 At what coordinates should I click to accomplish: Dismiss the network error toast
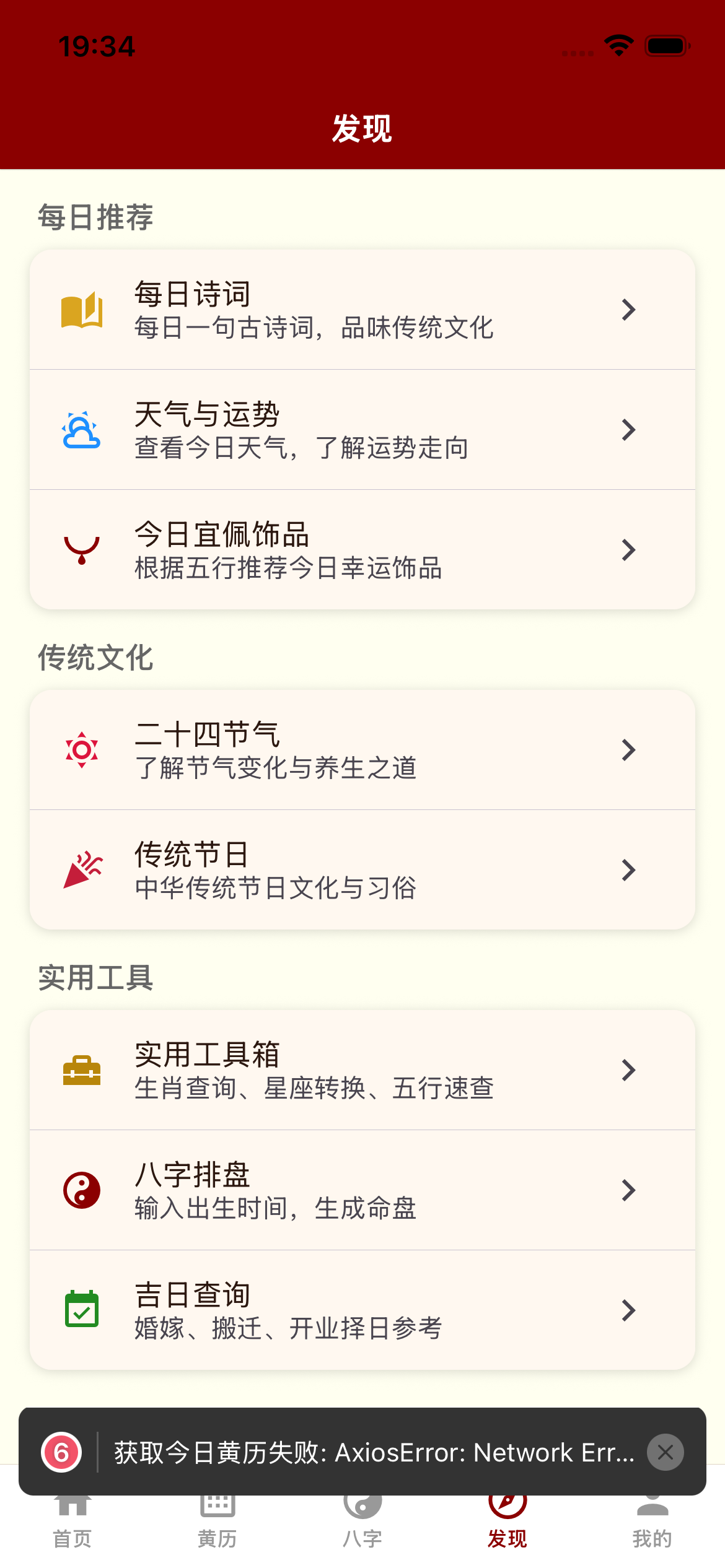tap(665, 1452)
